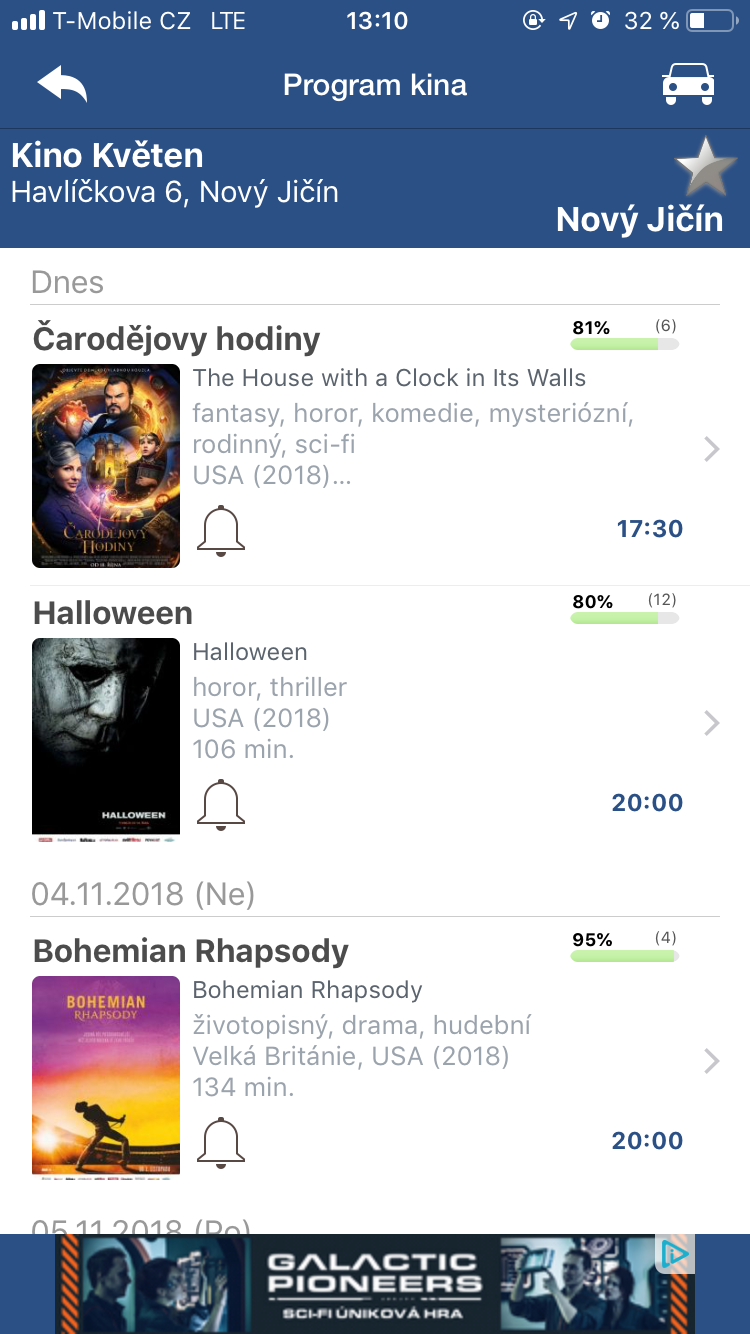The height and width of the screenshot is (1334, 750).
Task: Tap the AdChoices icon on the banner
Action: pyautogui.click(x=676, y=1254)
